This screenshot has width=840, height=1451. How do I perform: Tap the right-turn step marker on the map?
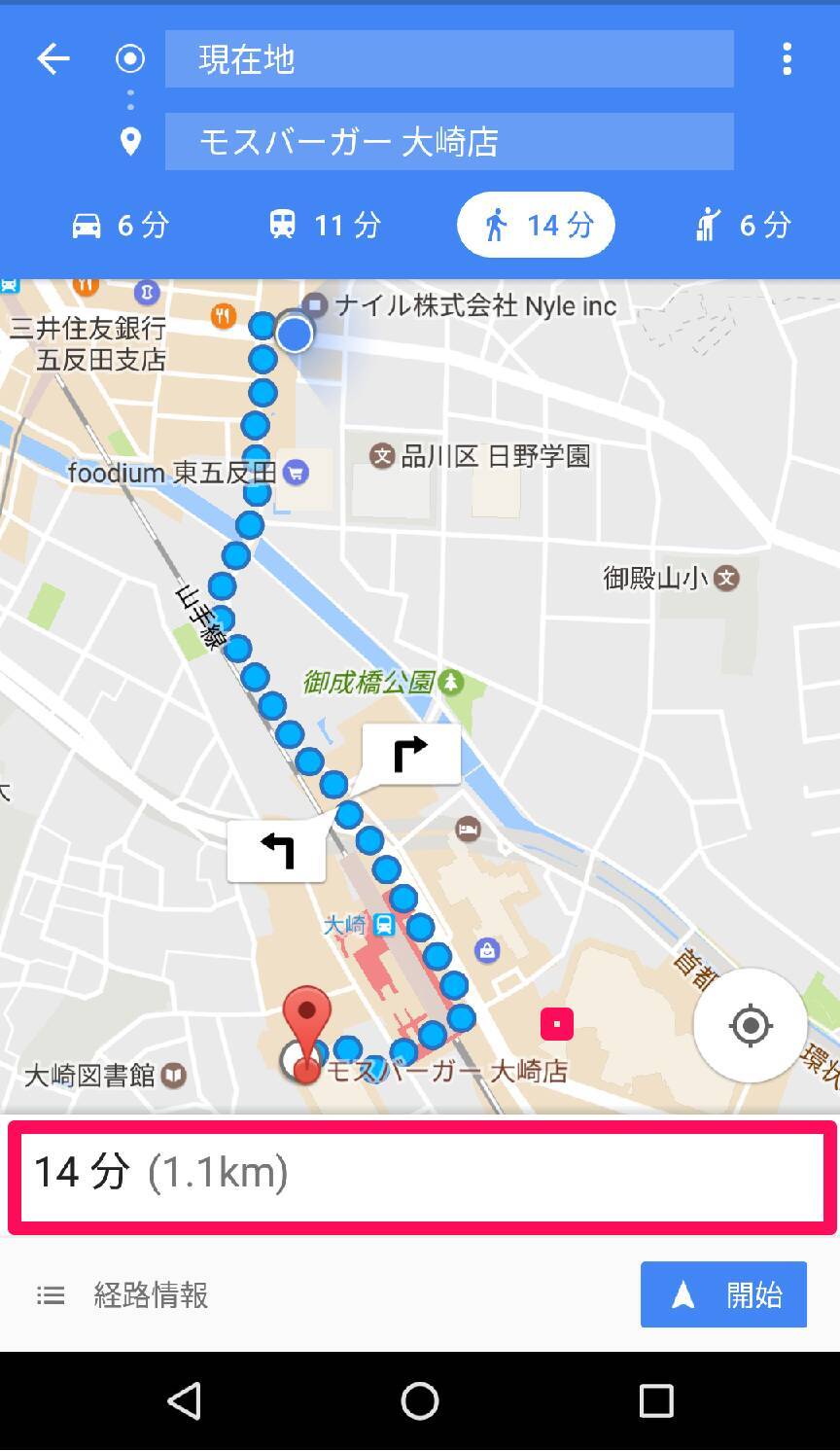pos(410,754)
